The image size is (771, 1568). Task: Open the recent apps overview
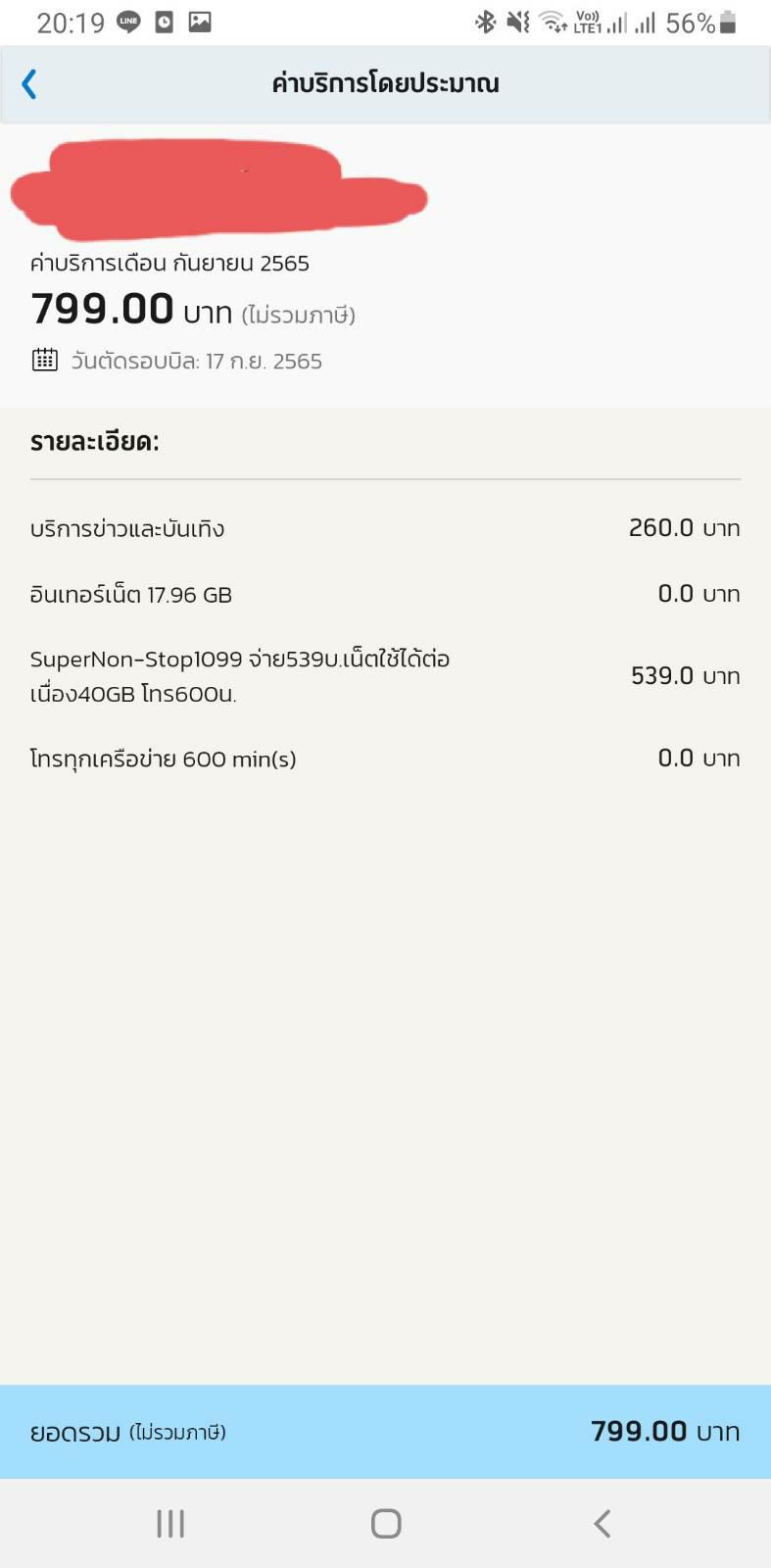point(170,1523)
